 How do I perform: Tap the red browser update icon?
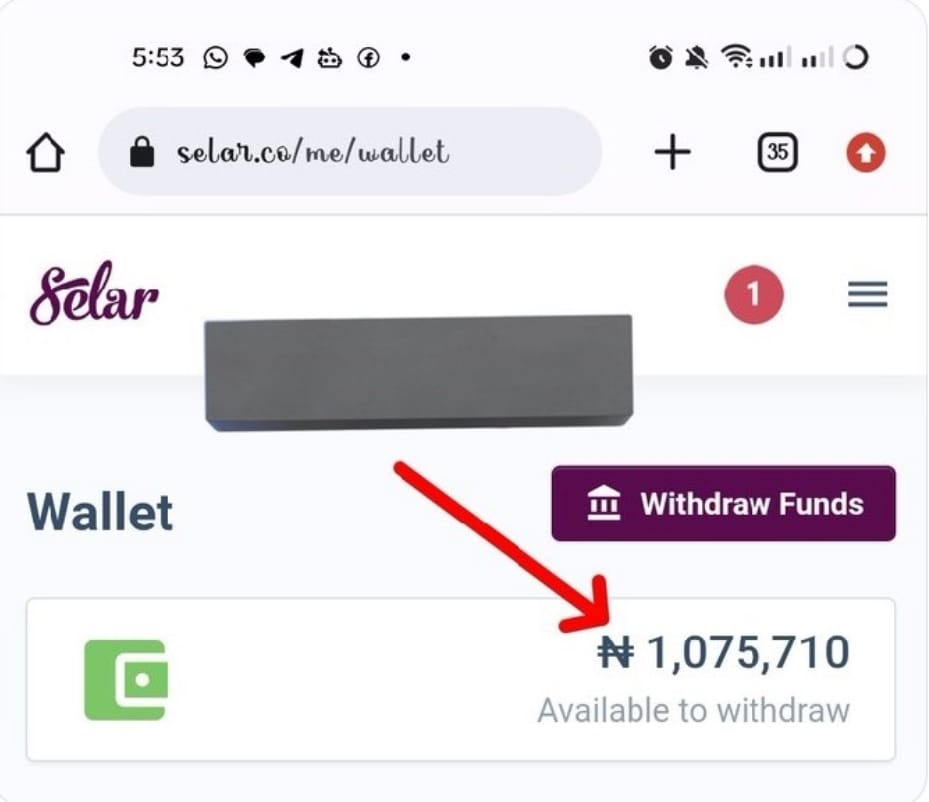(866, 153)
